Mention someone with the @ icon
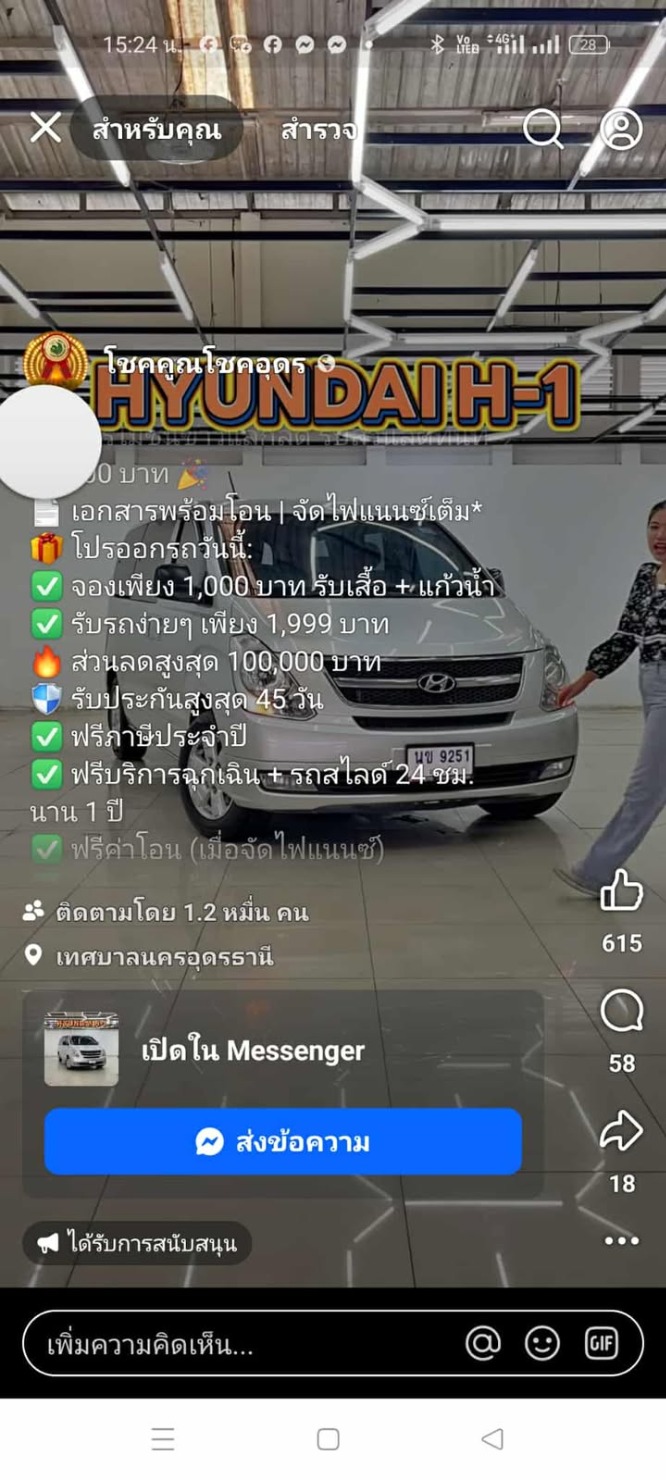Image resolution: width=666 pixels, height=1480 pixels. 483,1344
